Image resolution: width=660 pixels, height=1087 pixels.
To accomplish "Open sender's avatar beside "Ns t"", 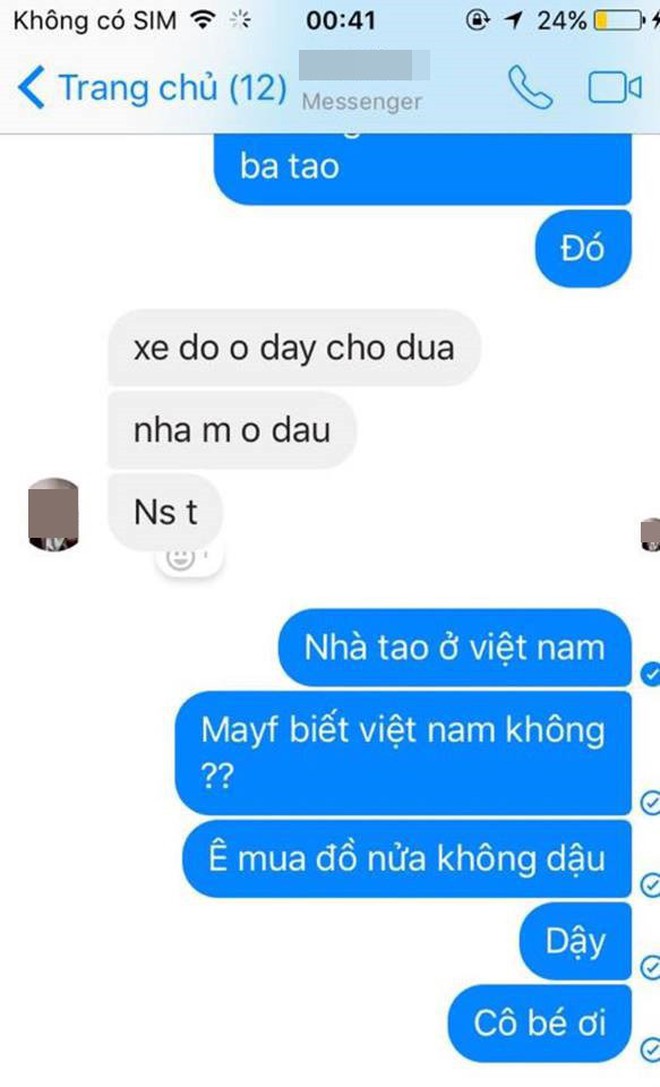I will pos(53,514).
